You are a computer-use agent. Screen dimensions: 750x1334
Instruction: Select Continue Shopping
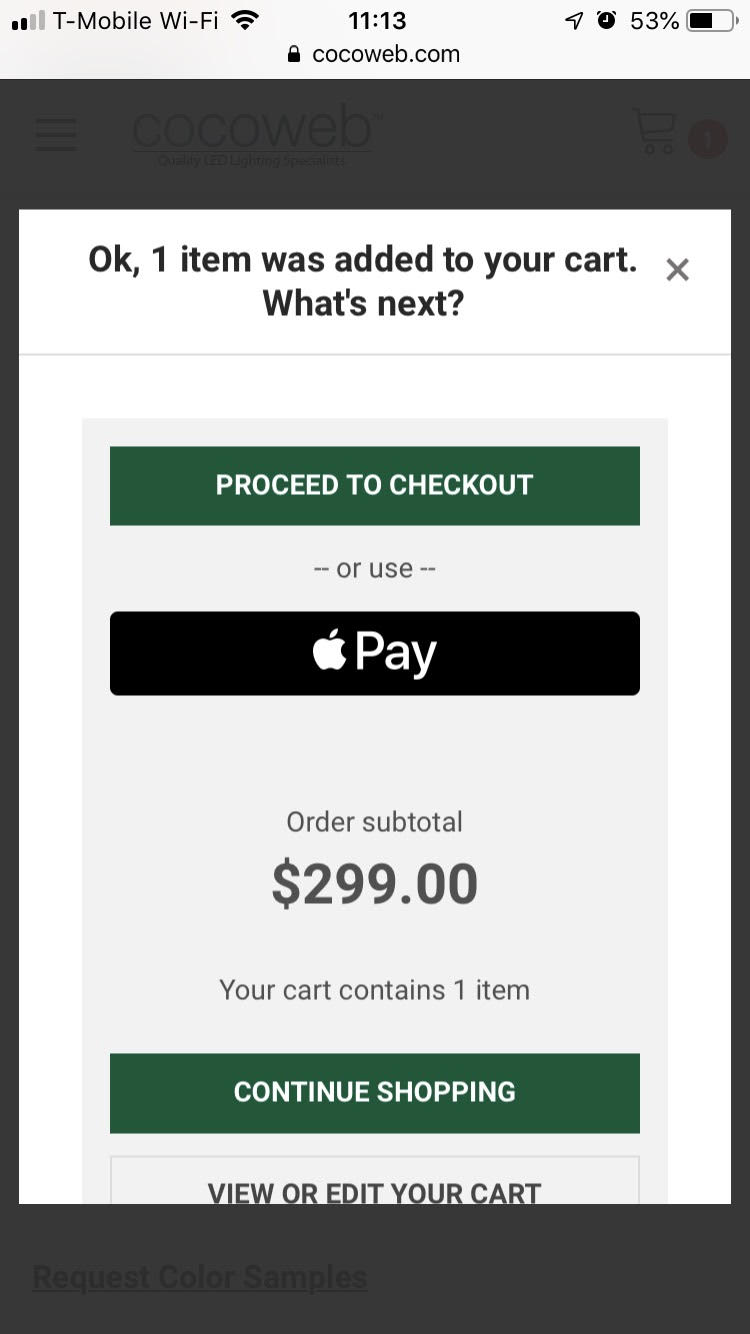click(x=375, y=1092)
